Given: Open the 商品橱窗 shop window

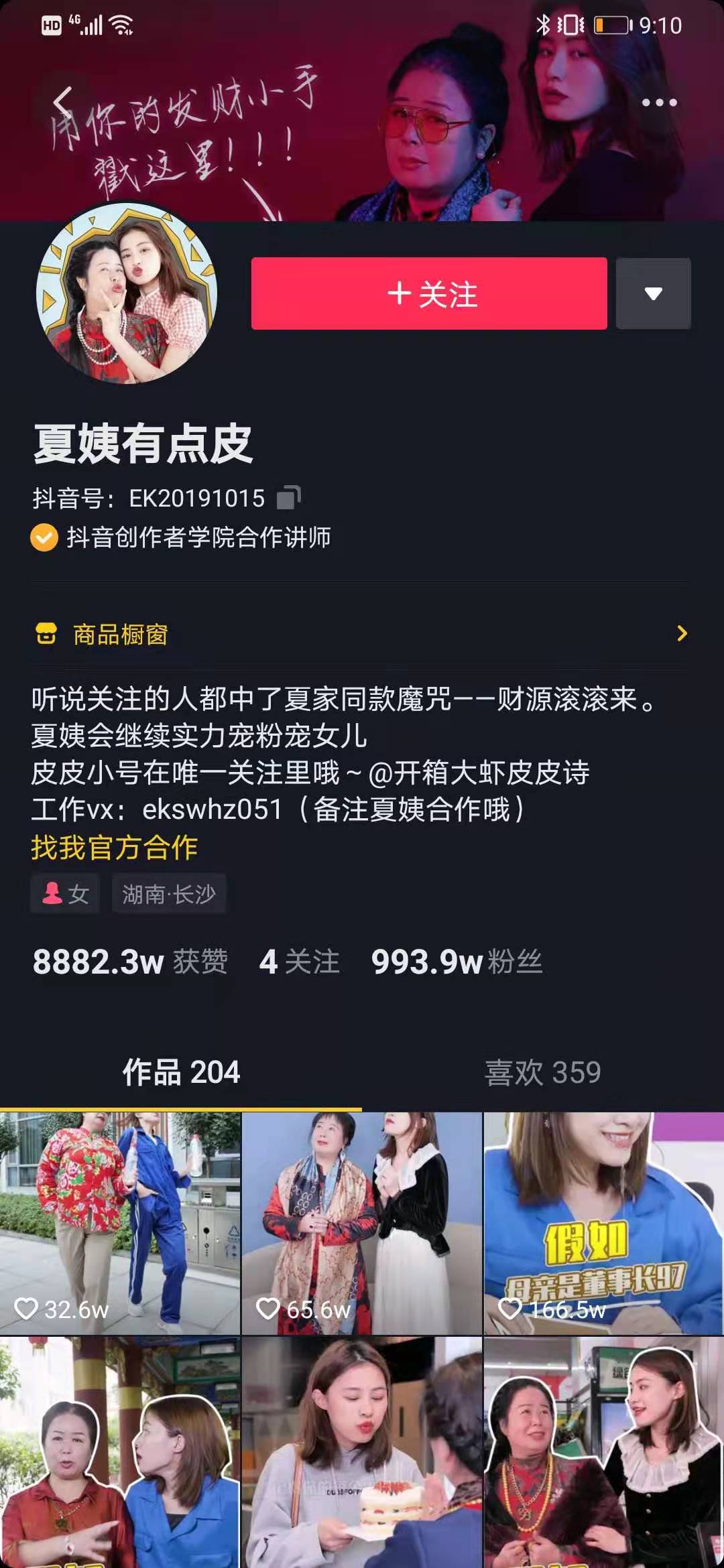Looking at the screenshot, I should click(362, 634).
